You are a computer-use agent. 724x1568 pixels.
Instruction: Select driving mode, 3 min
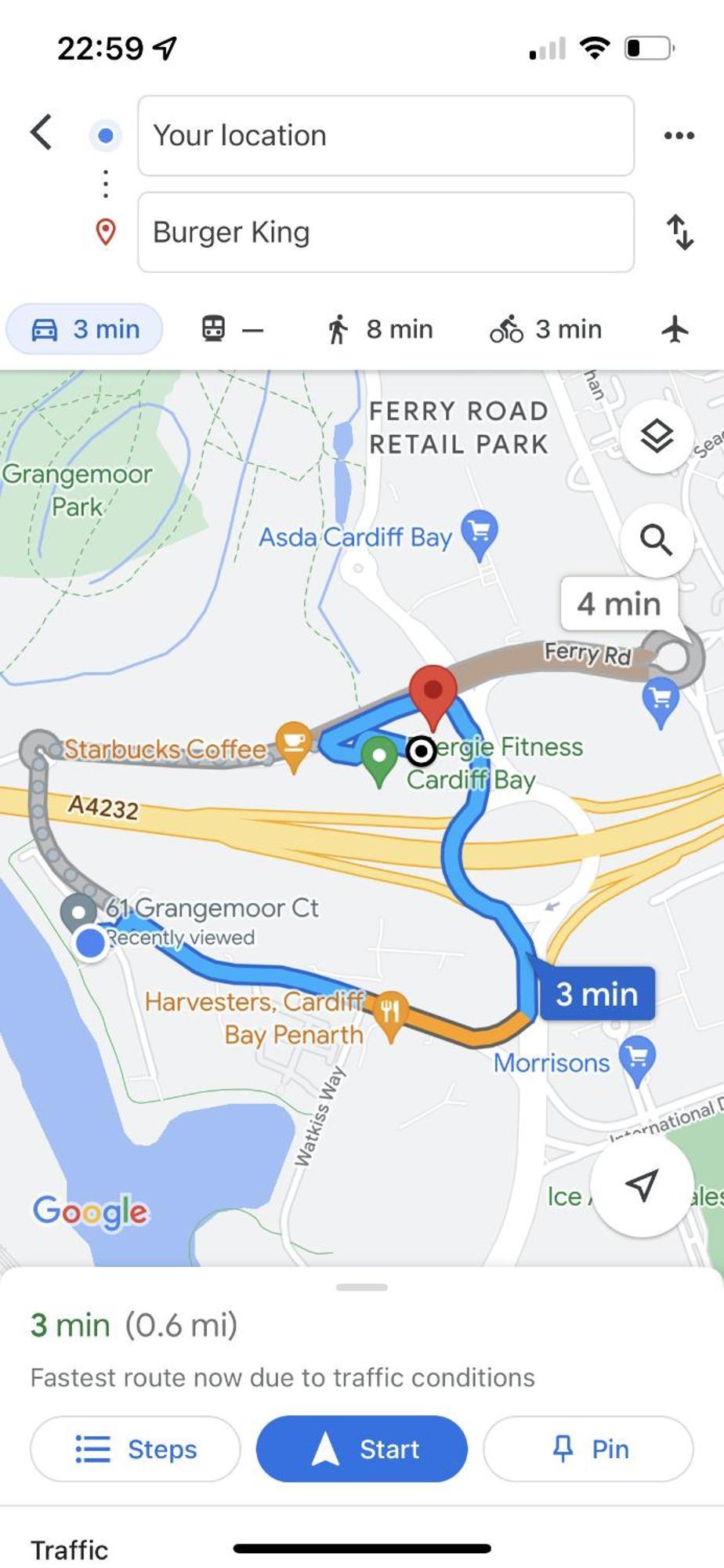click(85, 329)
